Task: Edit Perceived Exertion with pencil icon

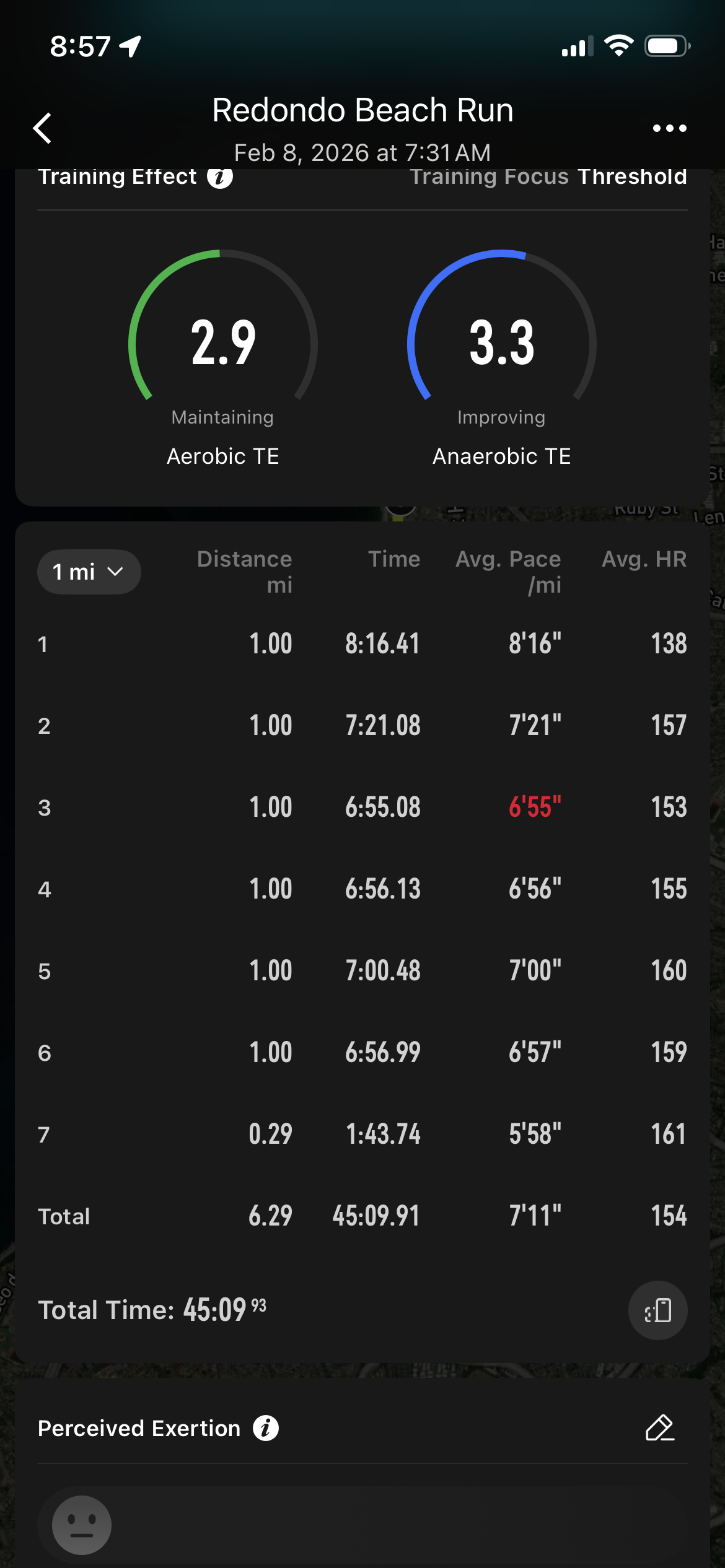Action: [x=660, y=1428]
